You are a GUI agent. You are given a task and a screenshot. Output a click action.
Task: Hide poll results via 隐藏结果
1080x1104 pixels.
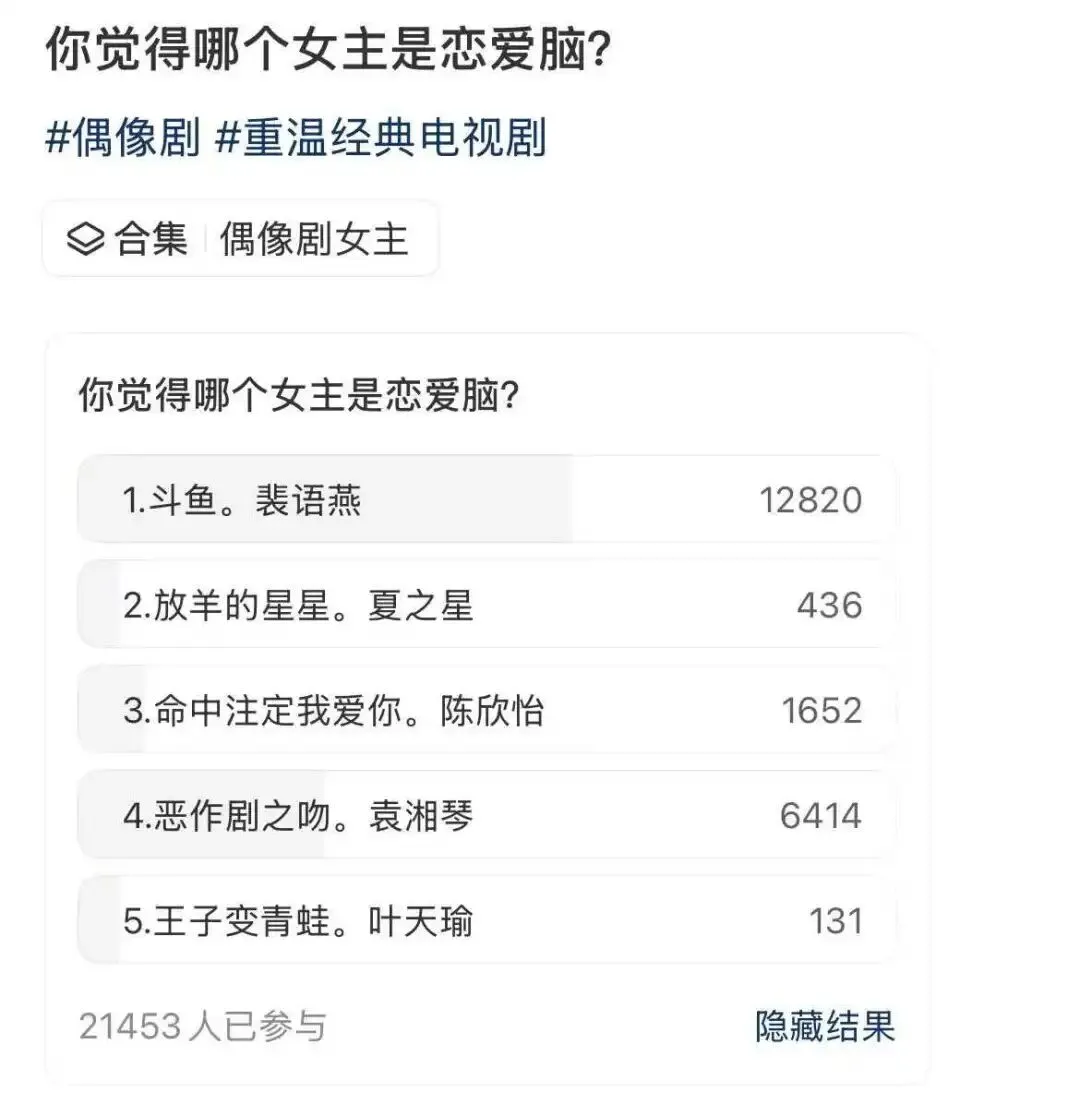pos(824,1026)
